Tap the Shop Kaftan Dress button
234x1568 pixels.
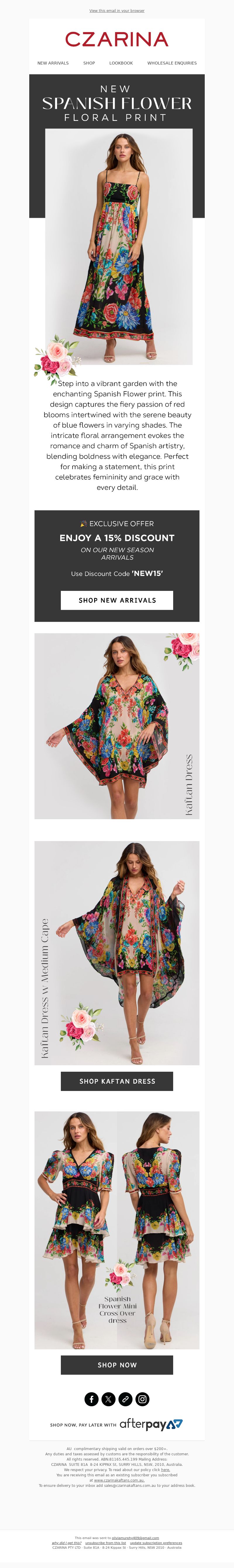(x=117, y=1081)
